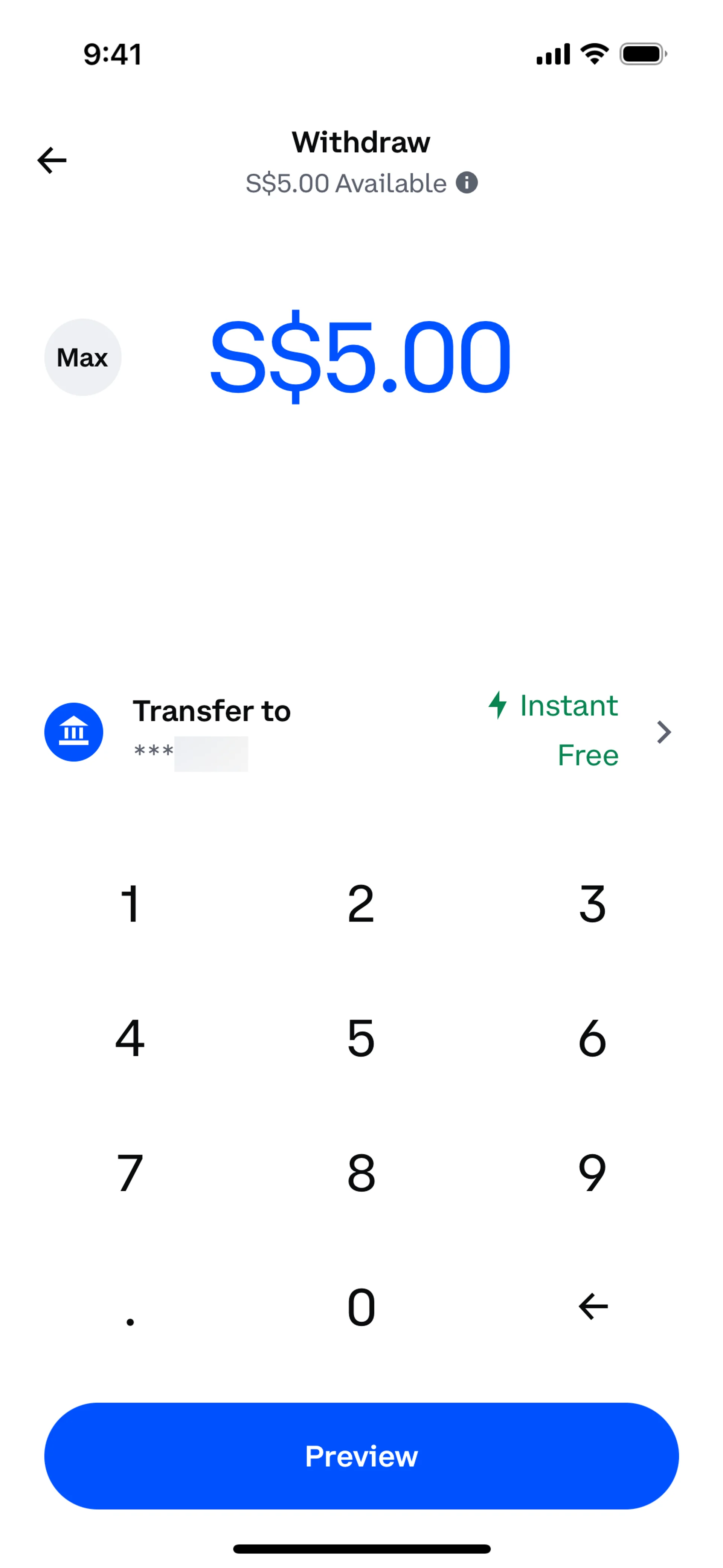Open the Transfer to bank account row
723x1568 pixels.
361,732
